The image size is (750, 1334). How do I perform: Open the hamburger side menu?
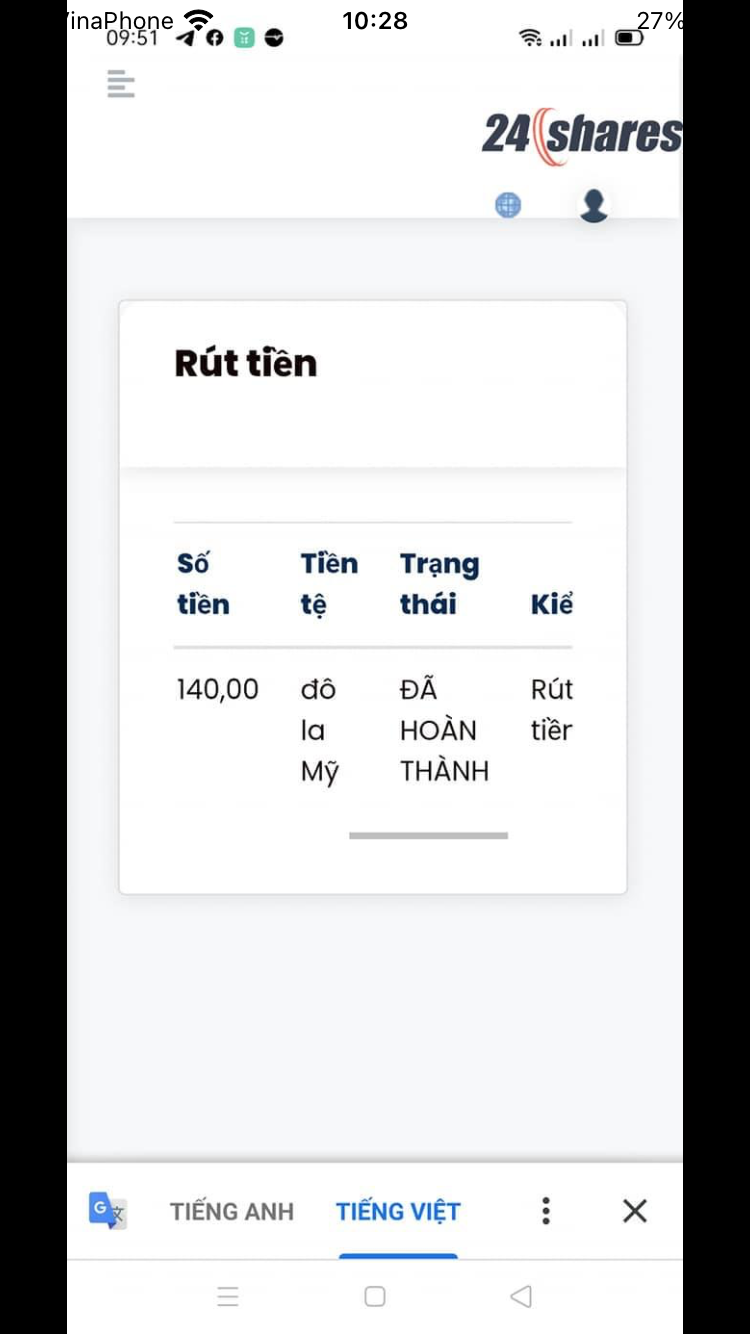pos(121,84)
